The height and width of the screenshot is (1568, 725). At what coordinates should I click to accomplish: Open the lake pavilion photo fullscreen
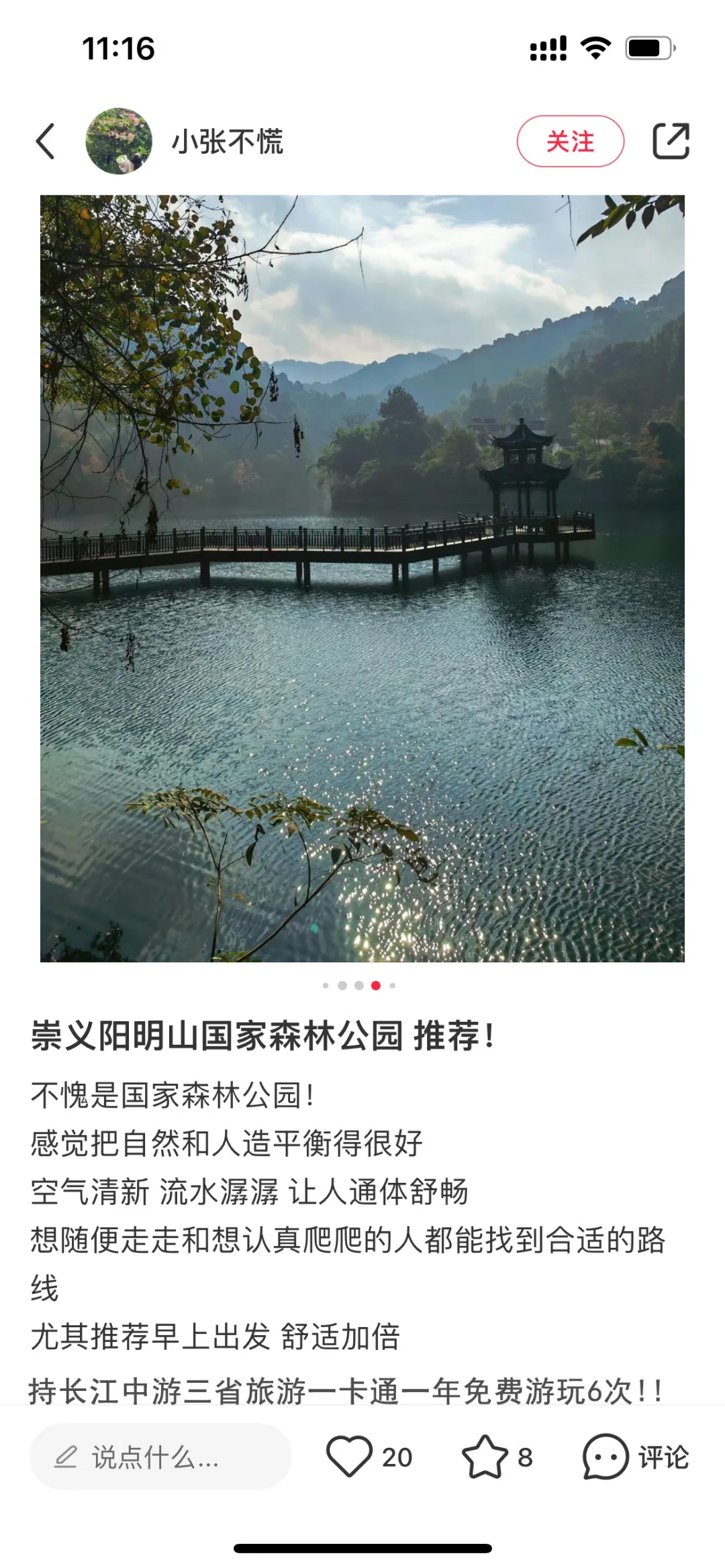pyautogui.click(x=362, y=578)
